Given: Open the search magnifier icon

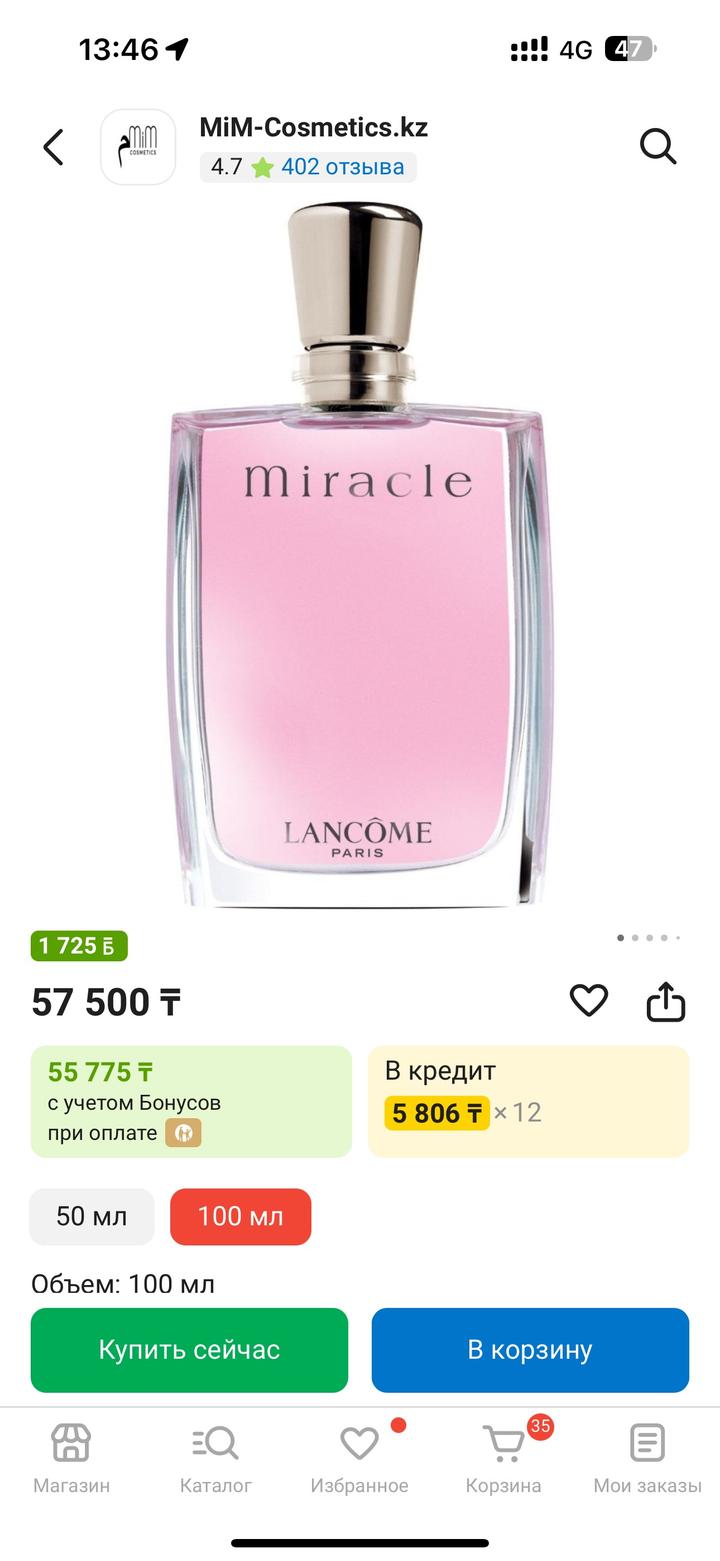Looking at the screenshot, I should pos(658,147).
